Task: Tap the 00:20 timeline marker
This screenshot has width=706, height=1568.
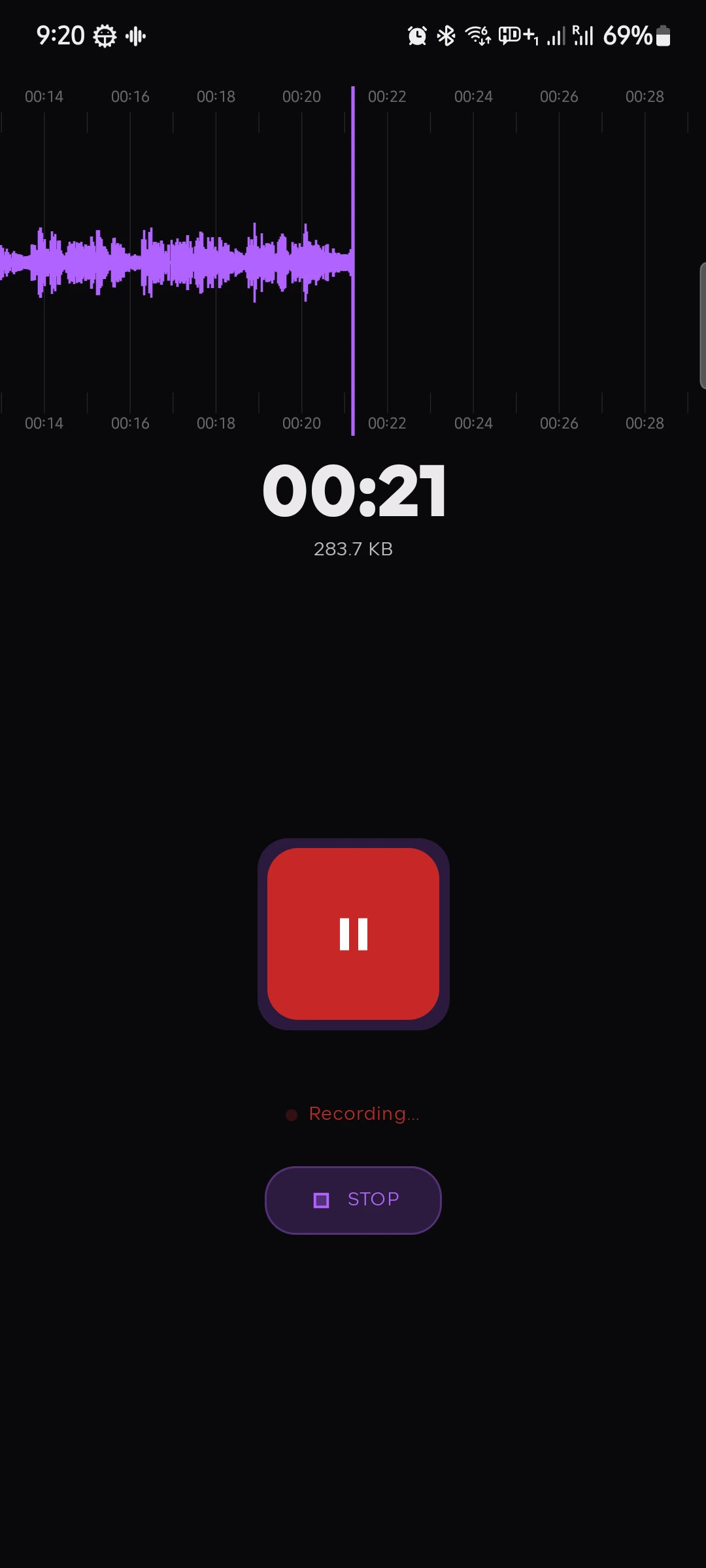Action: point(302,96)
